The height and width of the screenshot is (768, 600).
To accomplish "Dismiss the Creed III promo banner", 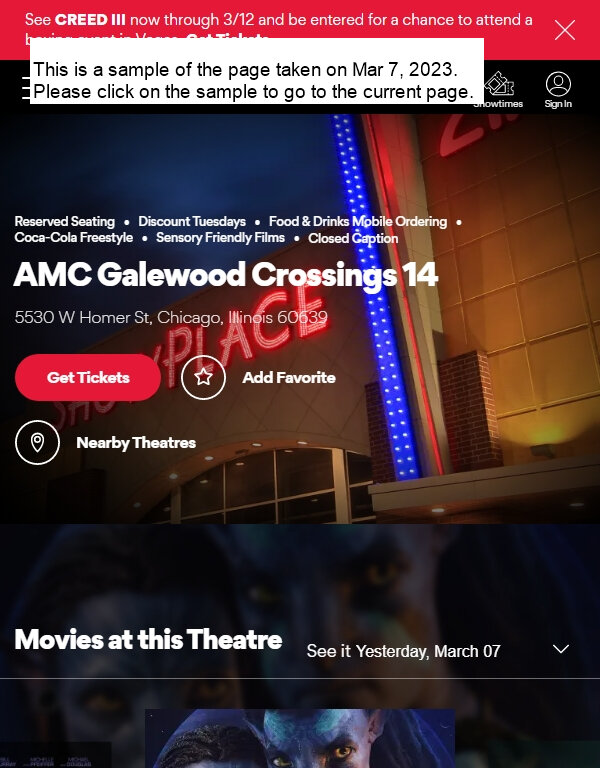I will [565, 30].
